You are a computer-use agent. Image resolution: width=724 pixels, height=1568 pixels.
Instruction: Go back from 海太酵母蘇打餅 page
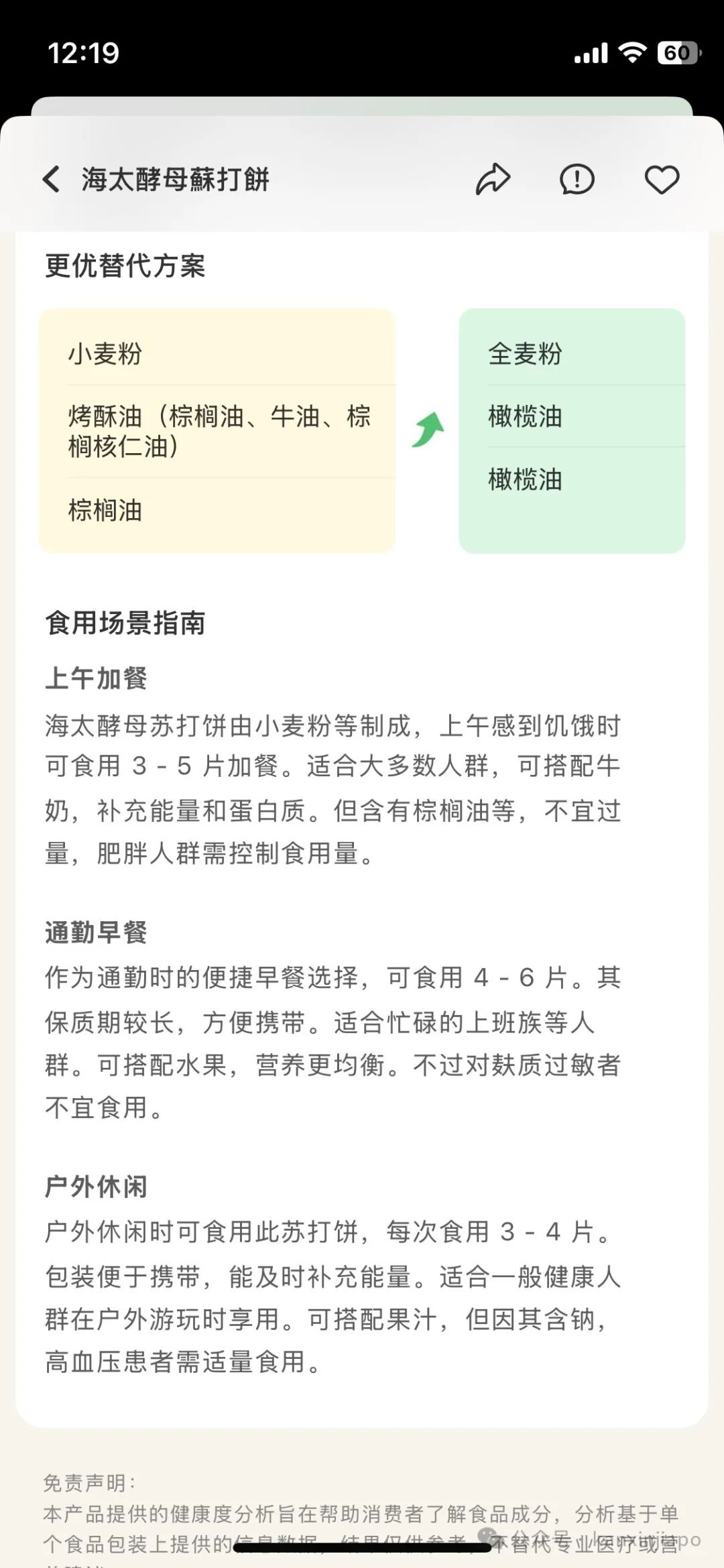coord(52,179)
